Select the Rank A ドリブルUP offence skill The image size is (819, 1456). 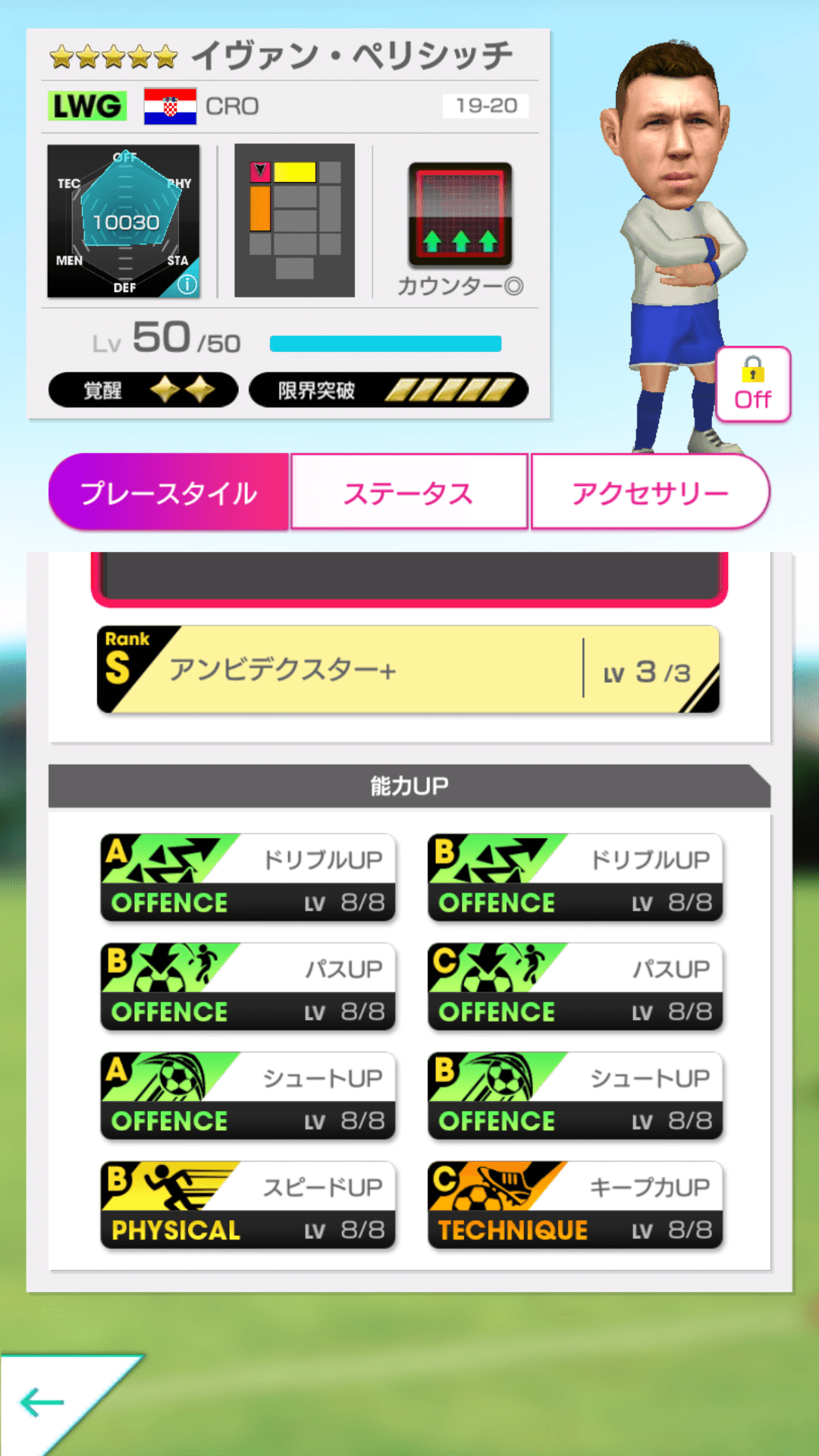pos(246,878)
